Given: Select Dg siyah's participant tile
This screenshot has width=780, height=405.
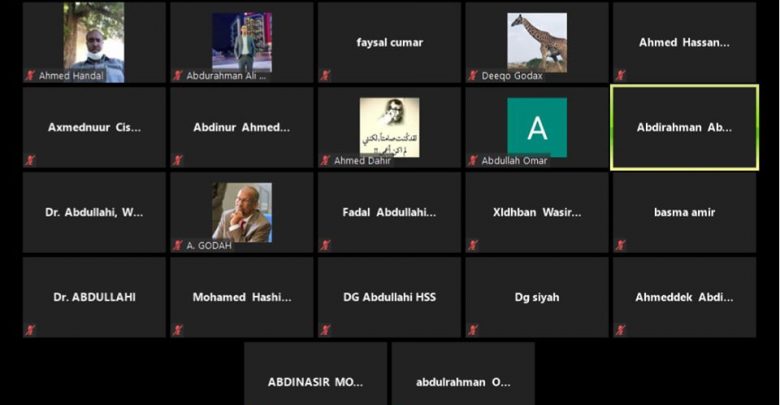Looking at the screenshot, I should coord(536,297).
